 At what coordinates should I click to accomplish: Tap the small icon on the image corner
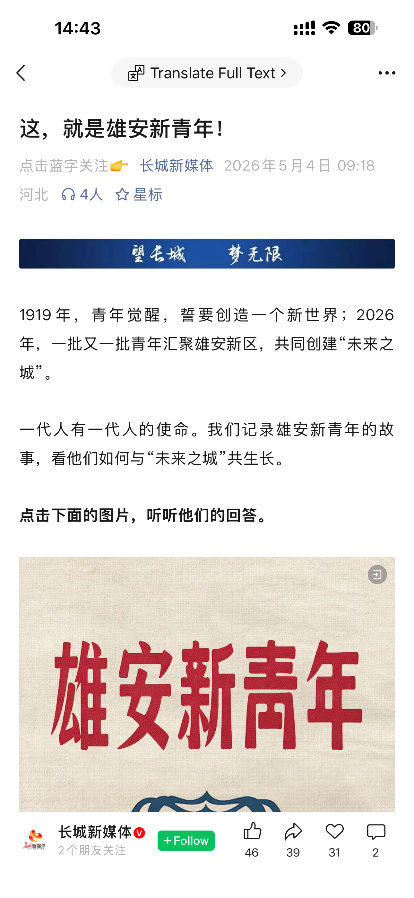(377, 574)
